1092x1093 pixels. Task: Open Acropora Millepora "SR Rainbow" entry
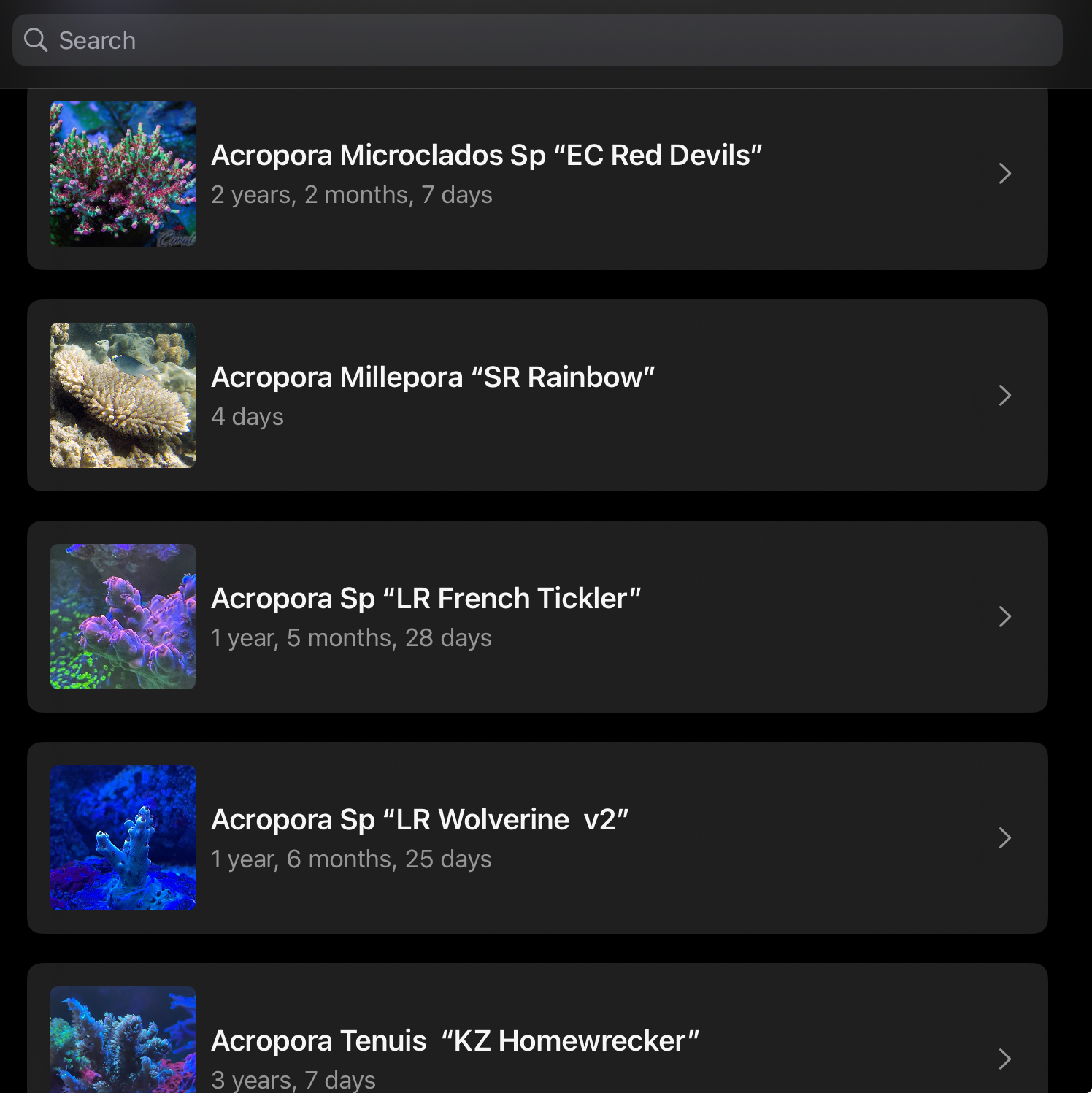[537, 395]
